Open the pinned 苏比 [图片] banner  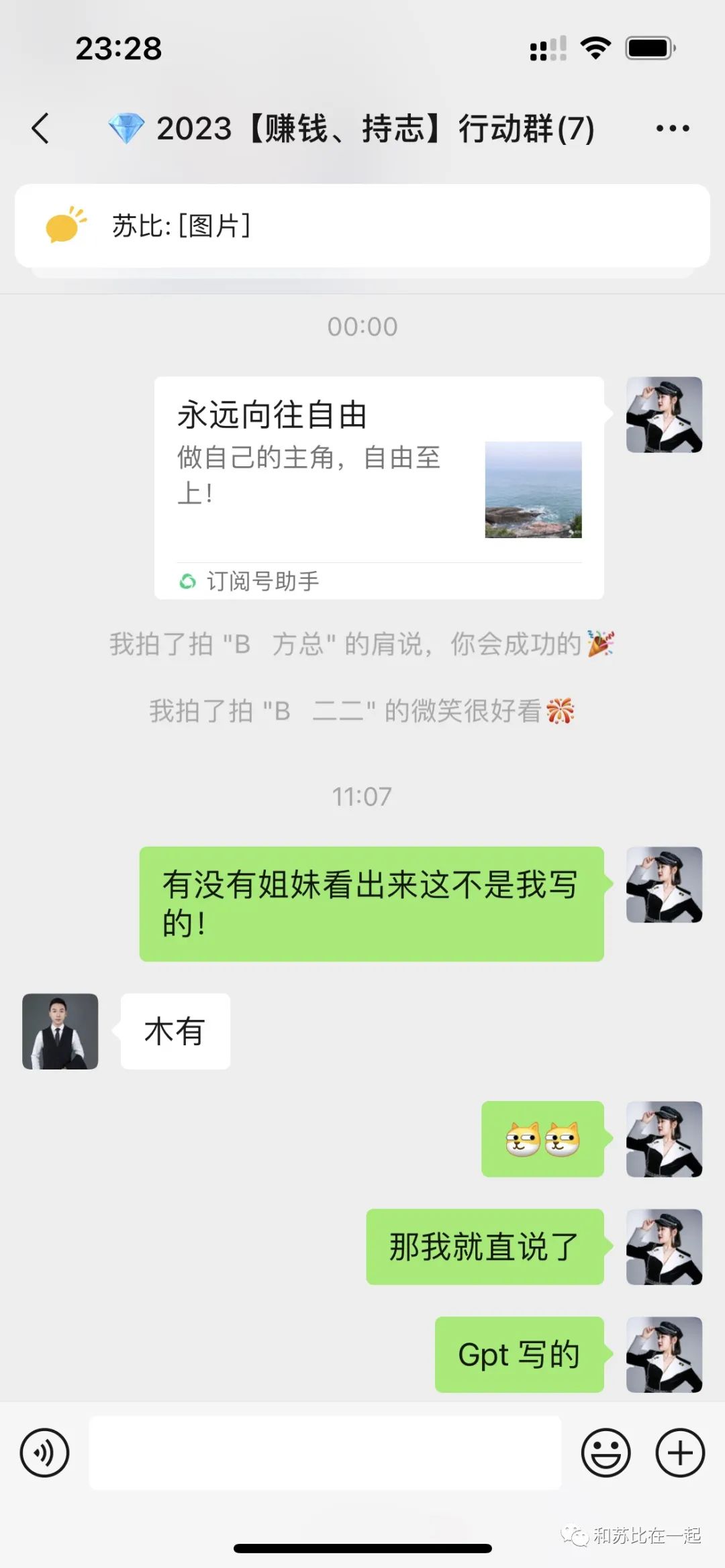[362, 226]
